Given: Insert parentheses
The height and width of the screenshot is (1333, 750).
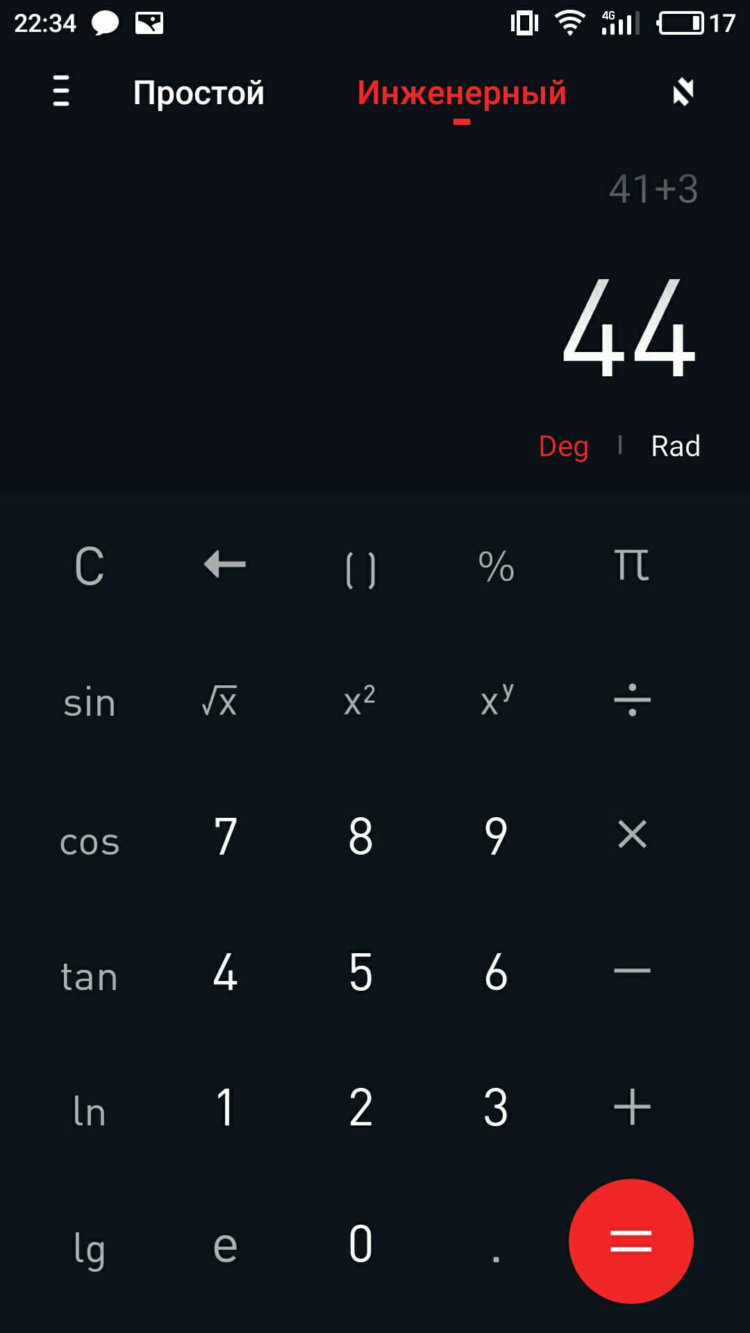Looking at the screenshot, I should tap(360, 569).
